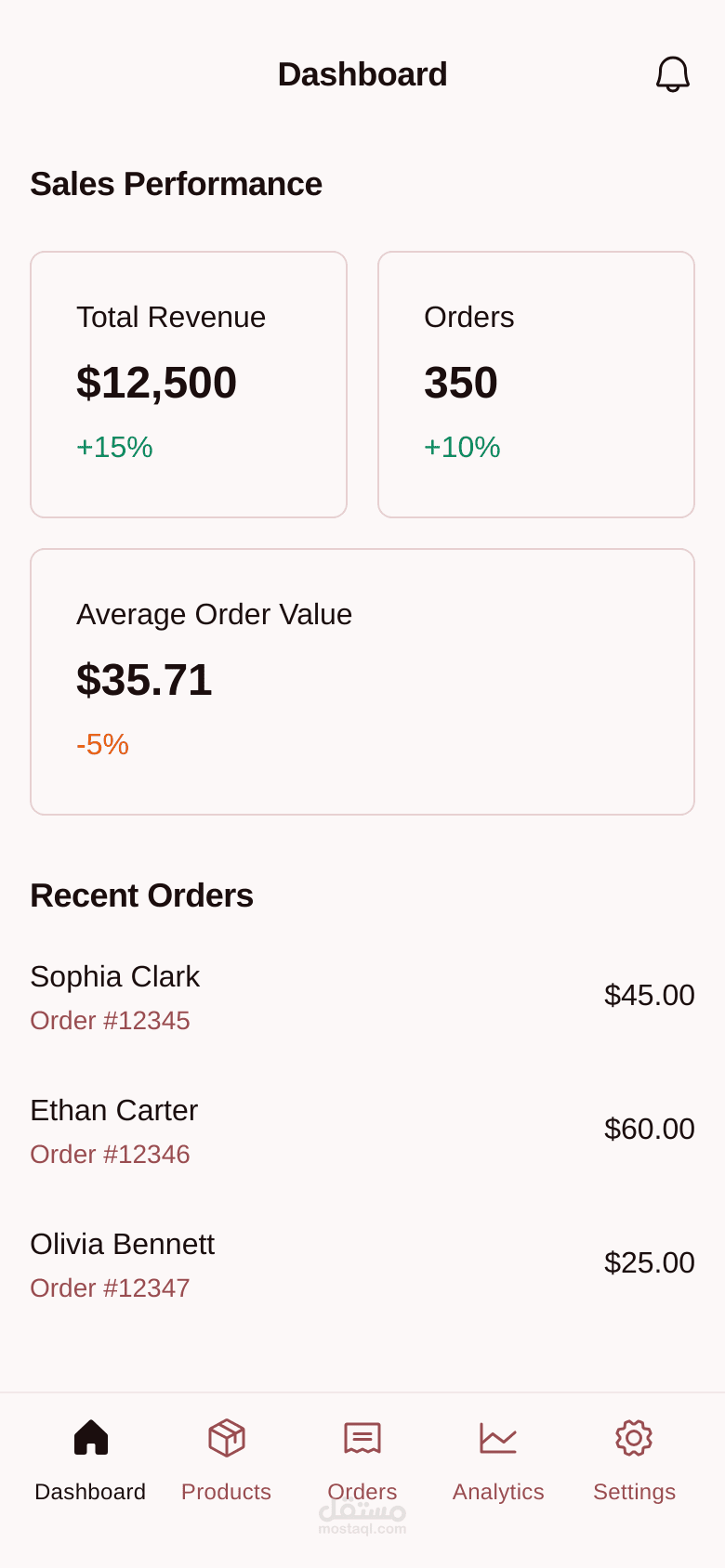Open the Settings tab
The width and height of the screenshot is (725, 1568).
coord(634,1460)
